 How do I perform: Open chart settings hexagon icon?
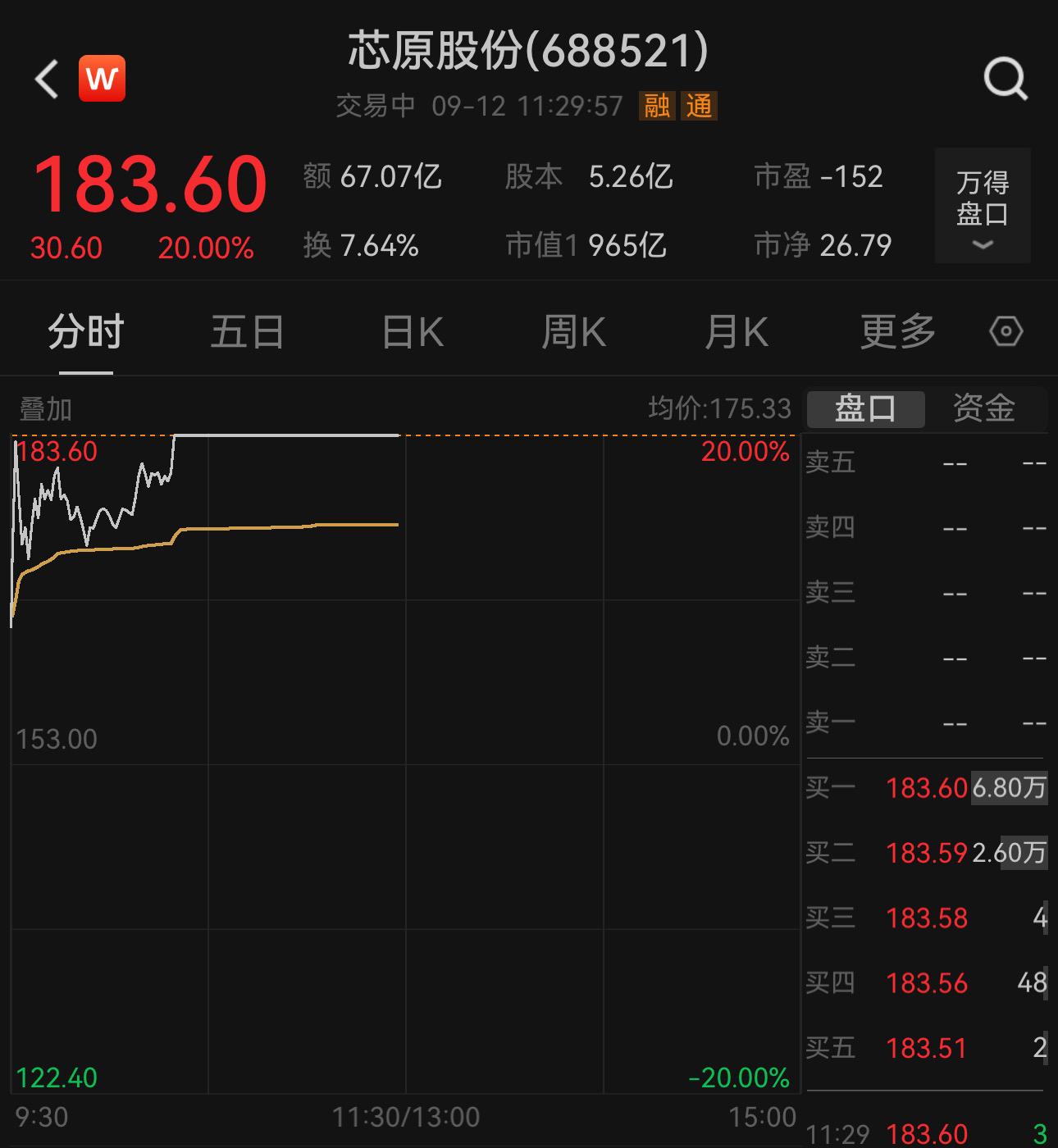1006,332
